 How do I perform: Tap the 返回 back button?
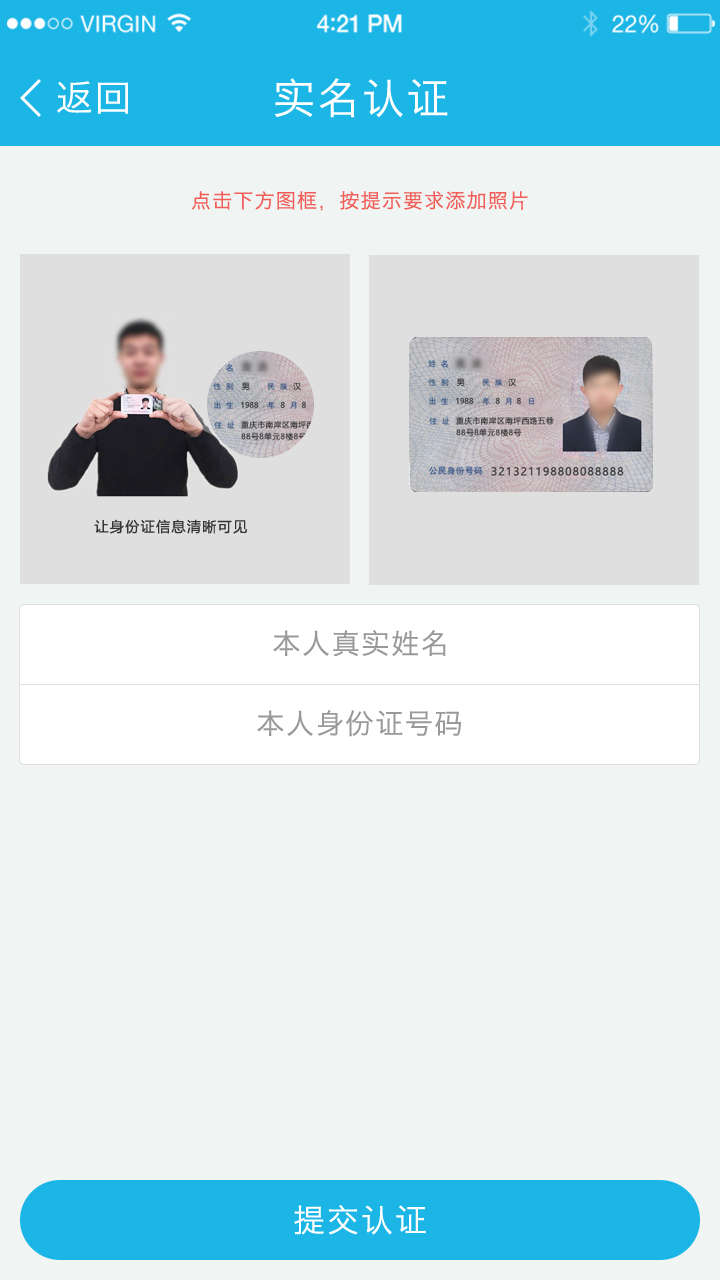pos(75,98)
